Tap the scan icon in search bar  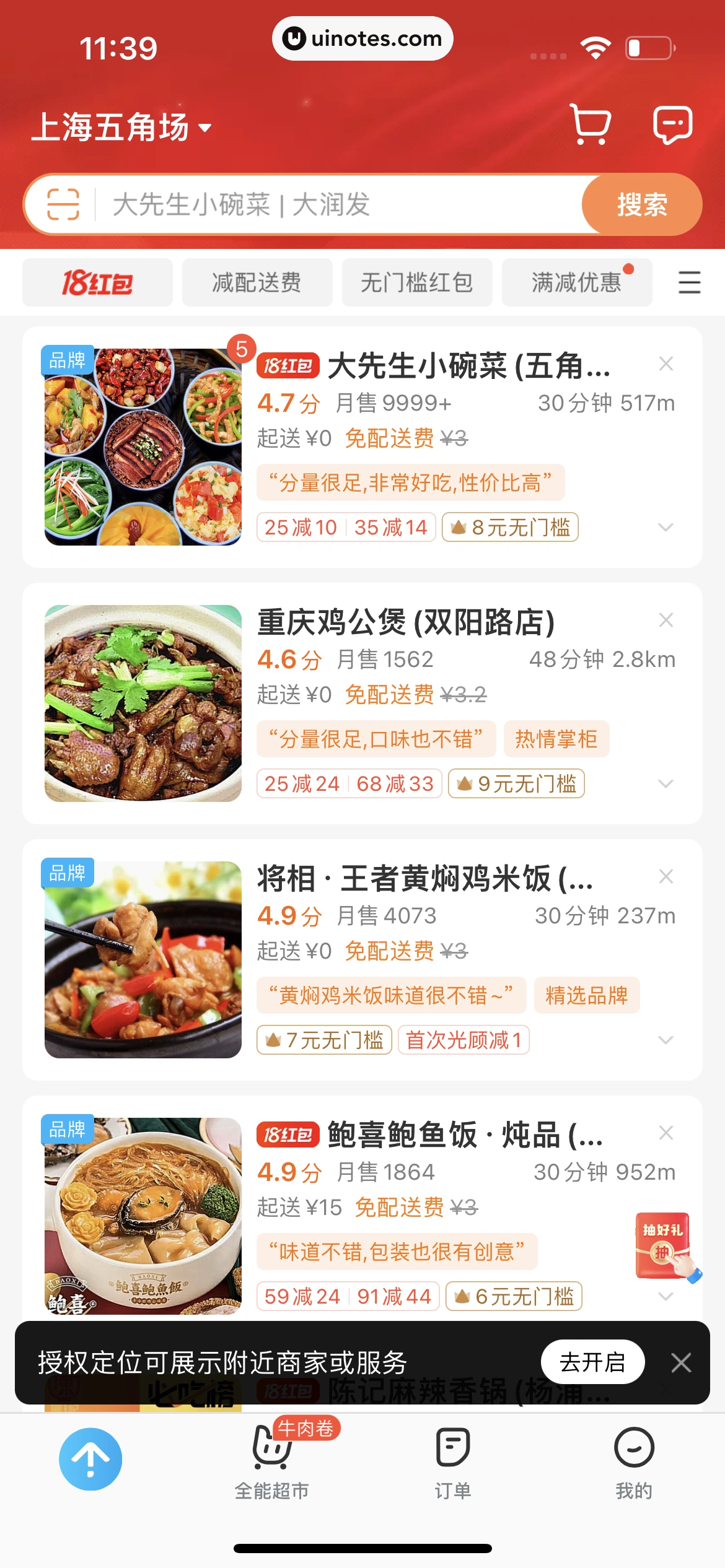[x=63, y=204]
